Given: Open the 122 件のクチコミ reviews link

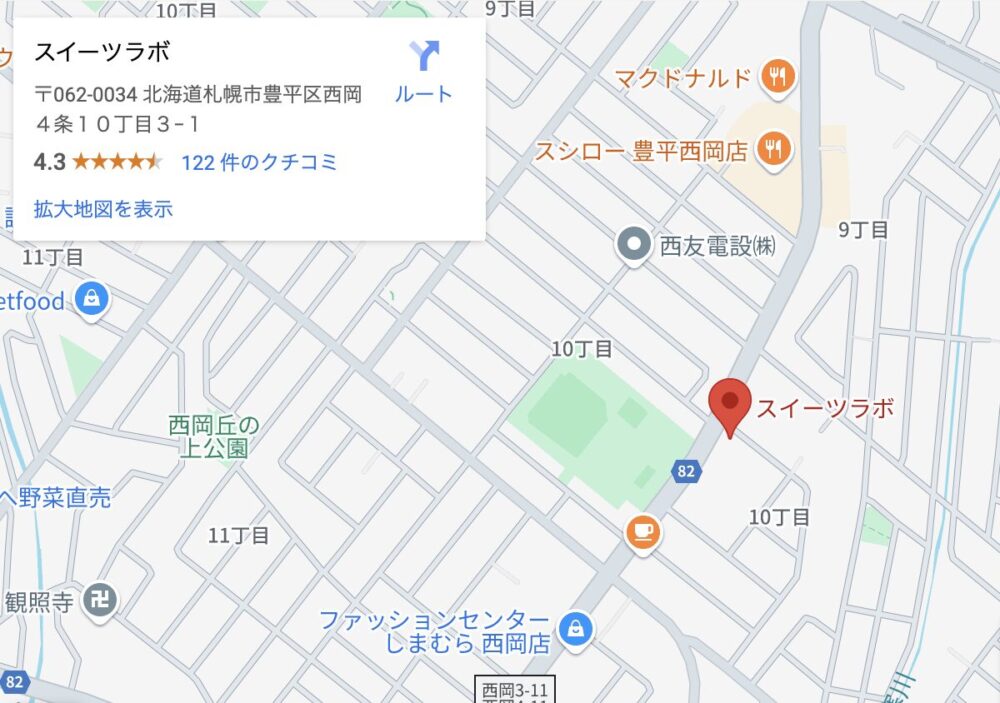Looking at the screenshot, I should tap(259, 162).
